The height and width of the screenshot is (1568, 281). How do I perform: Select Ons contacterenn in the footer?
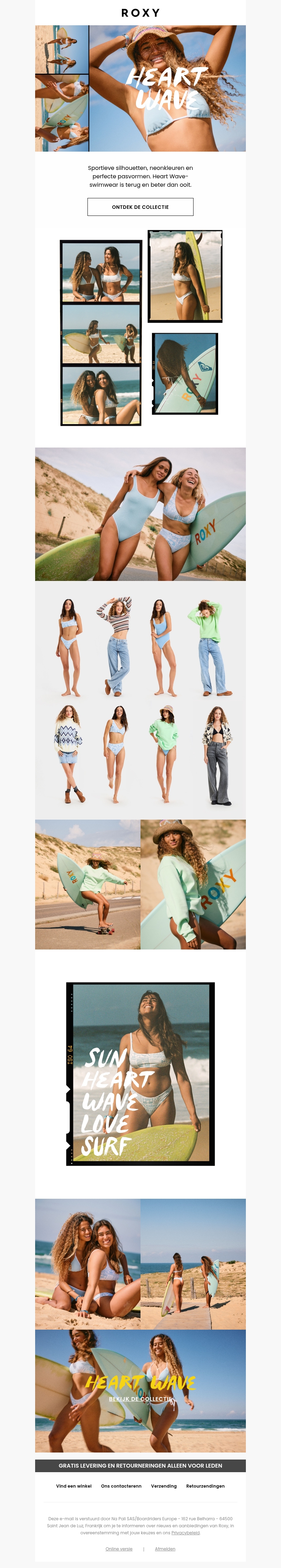click(x=121, y=1486)
